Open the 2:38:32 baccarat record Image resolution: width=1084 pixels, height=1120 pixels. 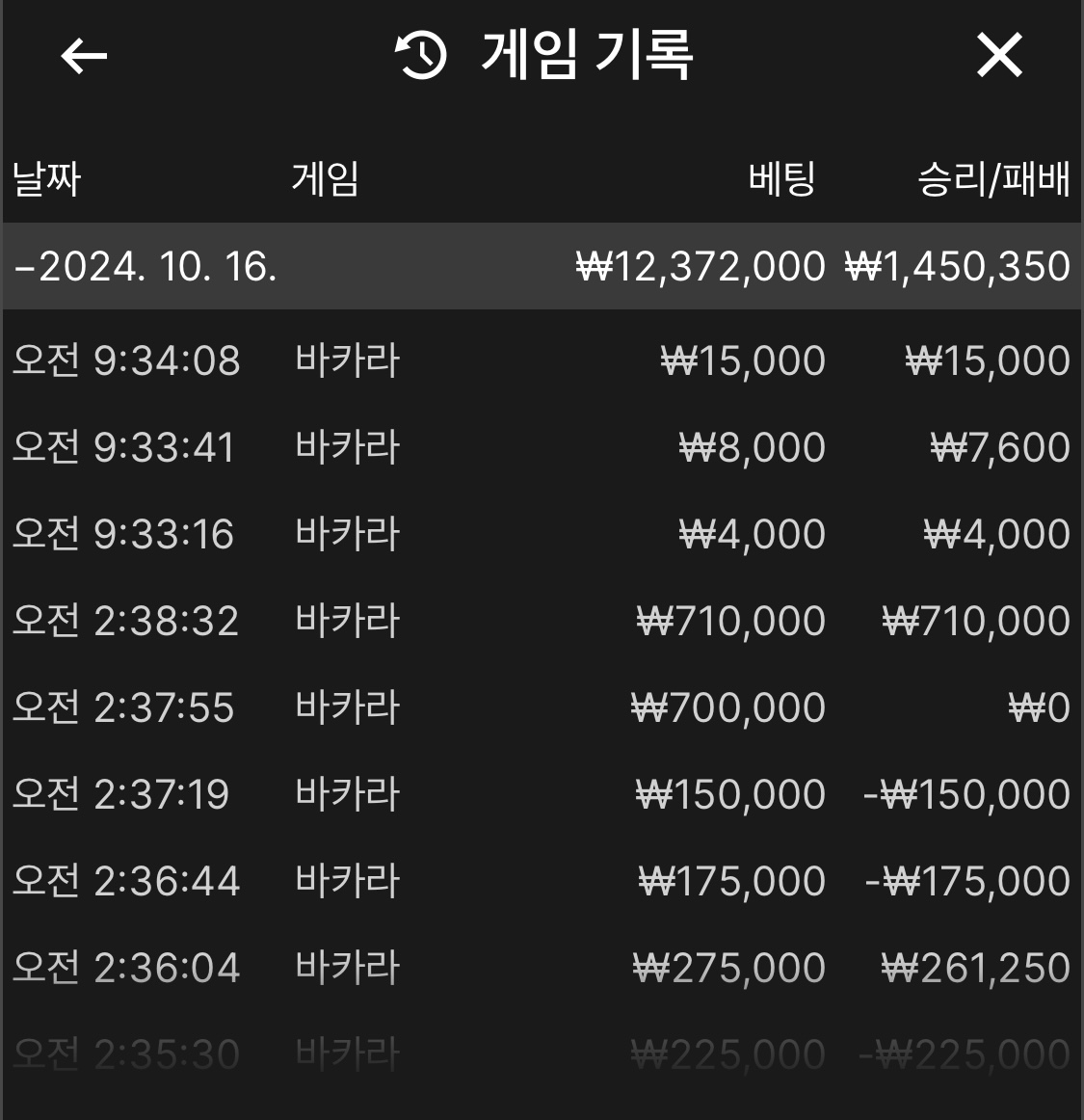coord(541,622)
